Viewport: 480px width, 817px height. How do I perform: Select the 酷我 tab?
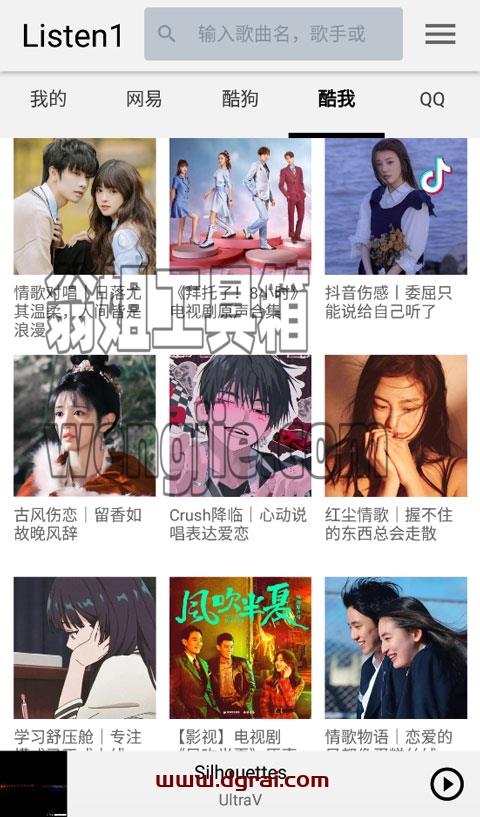(336, 99)
